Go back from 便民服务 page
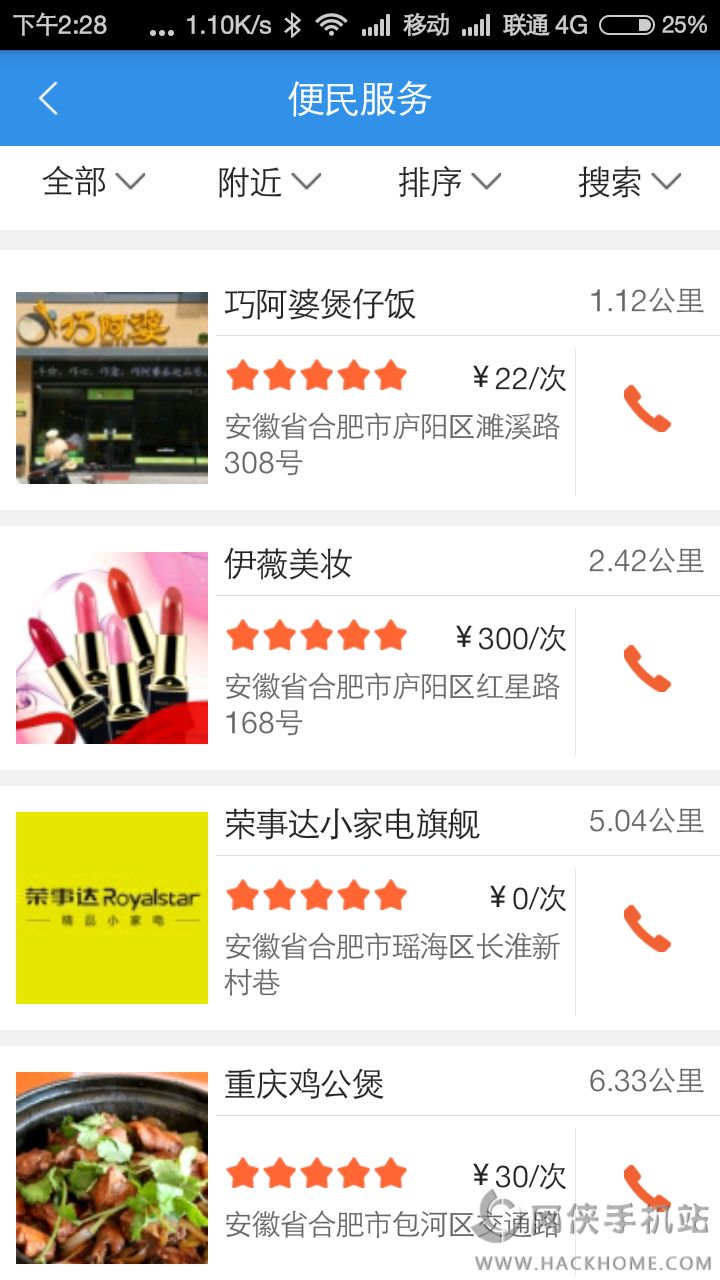 coord(47,98)
